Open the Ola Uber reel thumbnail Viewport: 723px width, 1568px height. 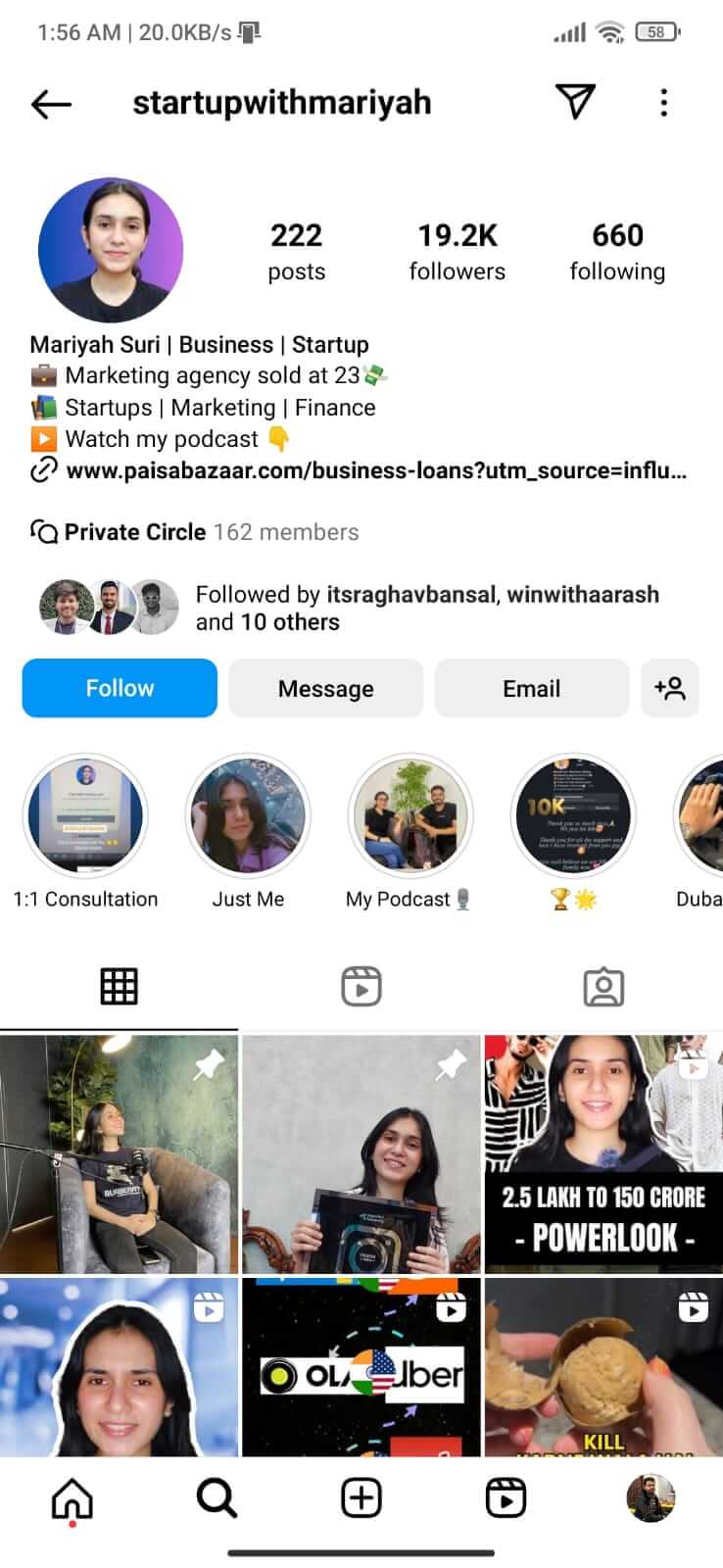tap(361, 1367)
